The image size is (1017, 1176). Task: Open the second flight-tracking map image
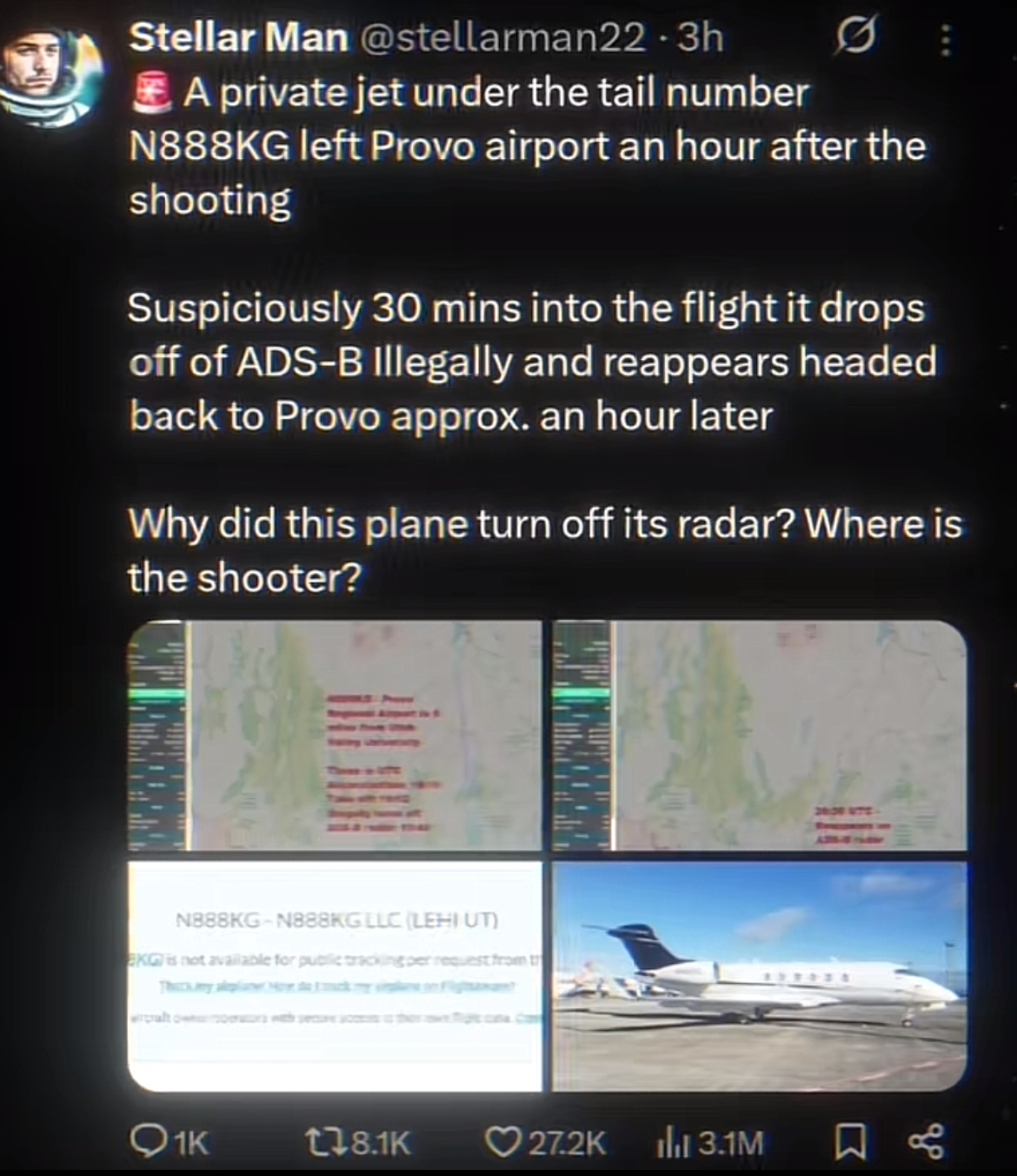pyautogui.click(x=759, y=735)
